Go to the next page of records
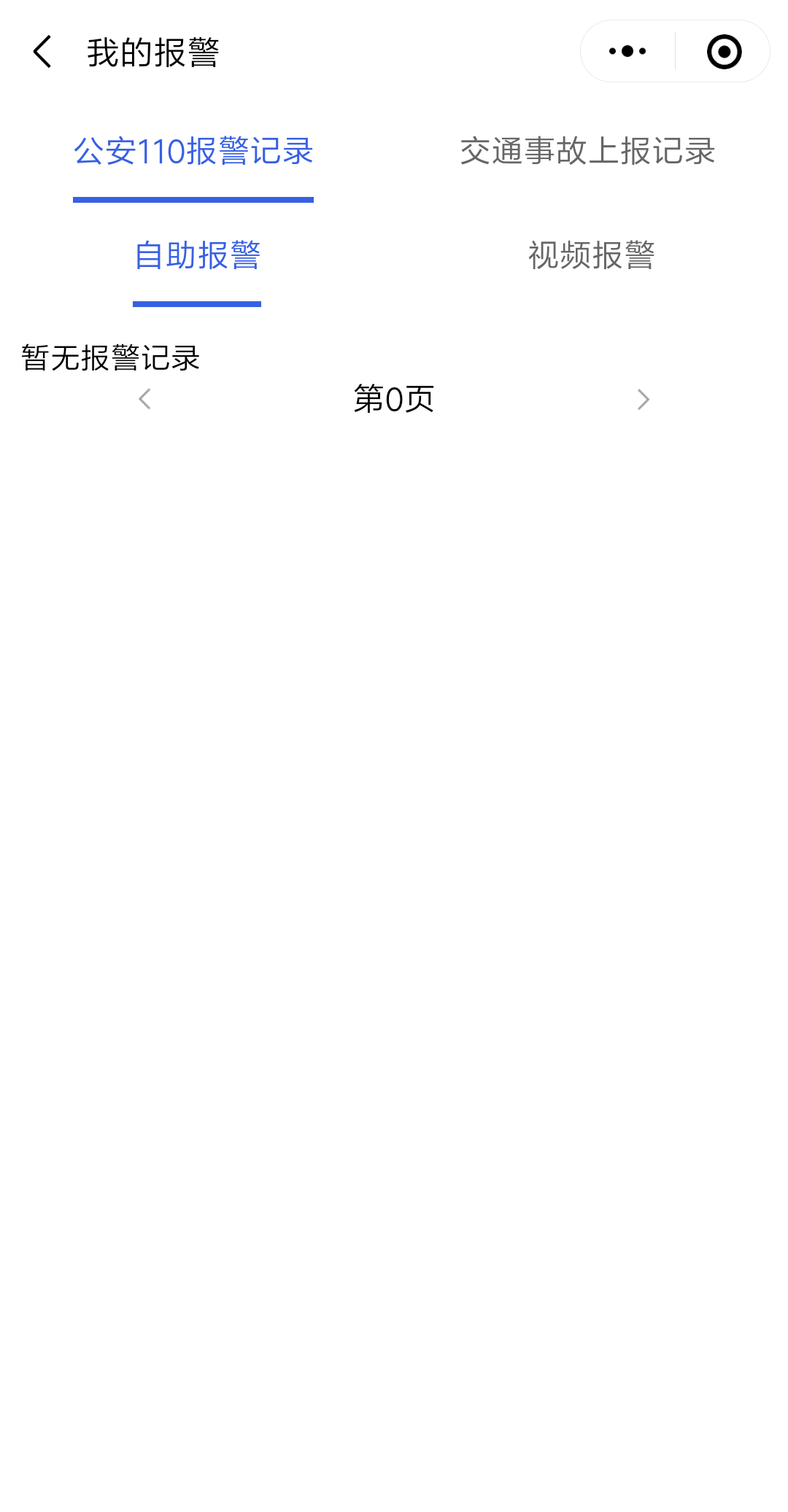Image resolution: width=788 pixels, height=1512 pixels. (x=643, y=399)
